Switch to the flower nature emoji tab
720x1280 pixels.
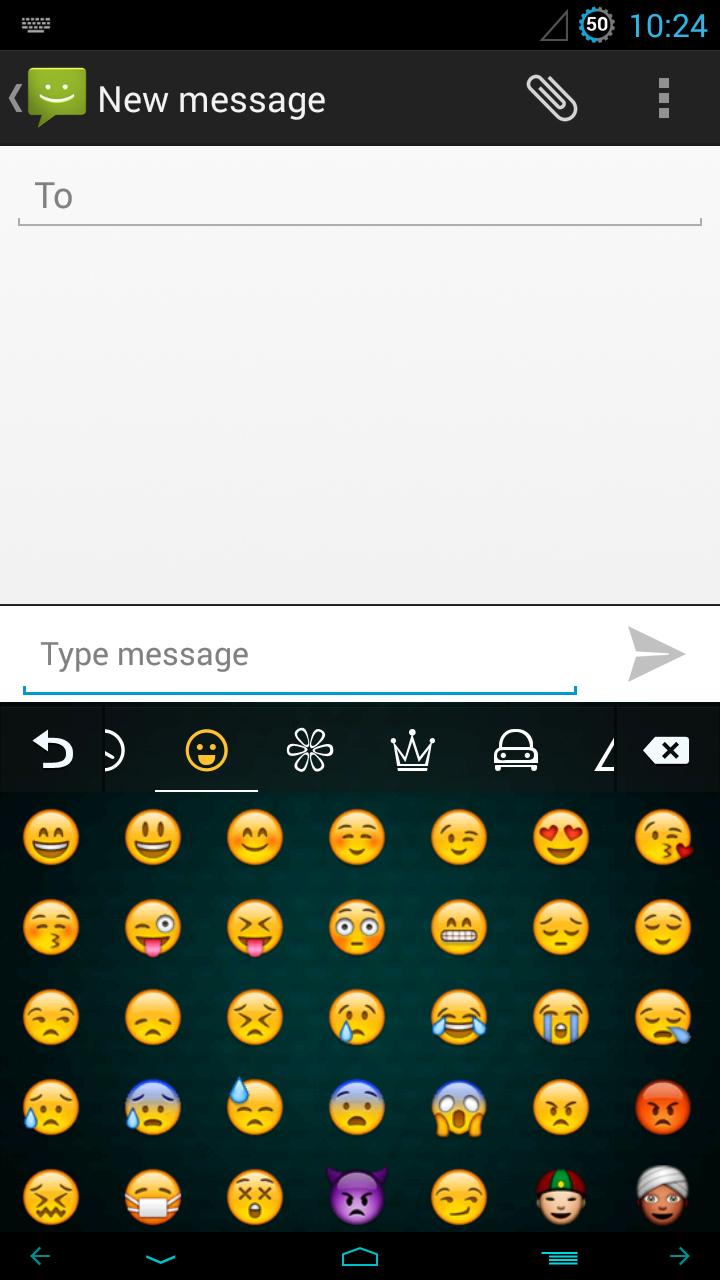309,749
